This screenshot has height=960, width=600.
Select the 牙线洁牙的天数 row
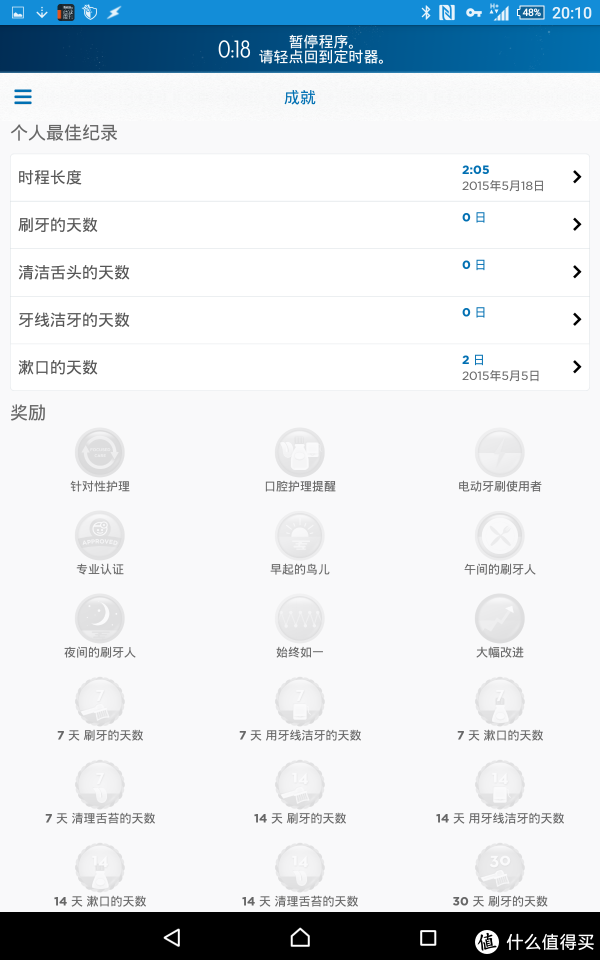coord(300,320)
